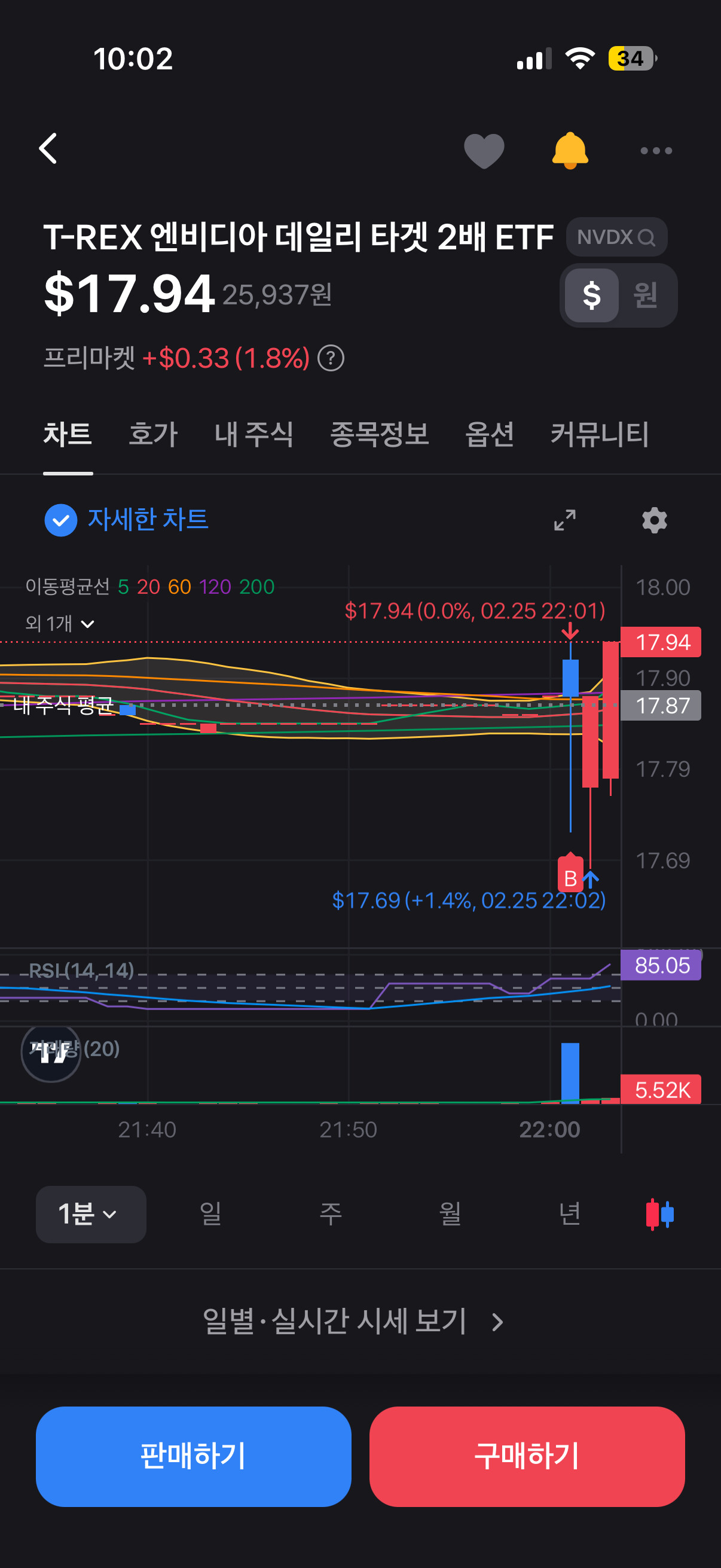Add this ETF to favorites with heart

pyautogui.click(x=484, y=150)
